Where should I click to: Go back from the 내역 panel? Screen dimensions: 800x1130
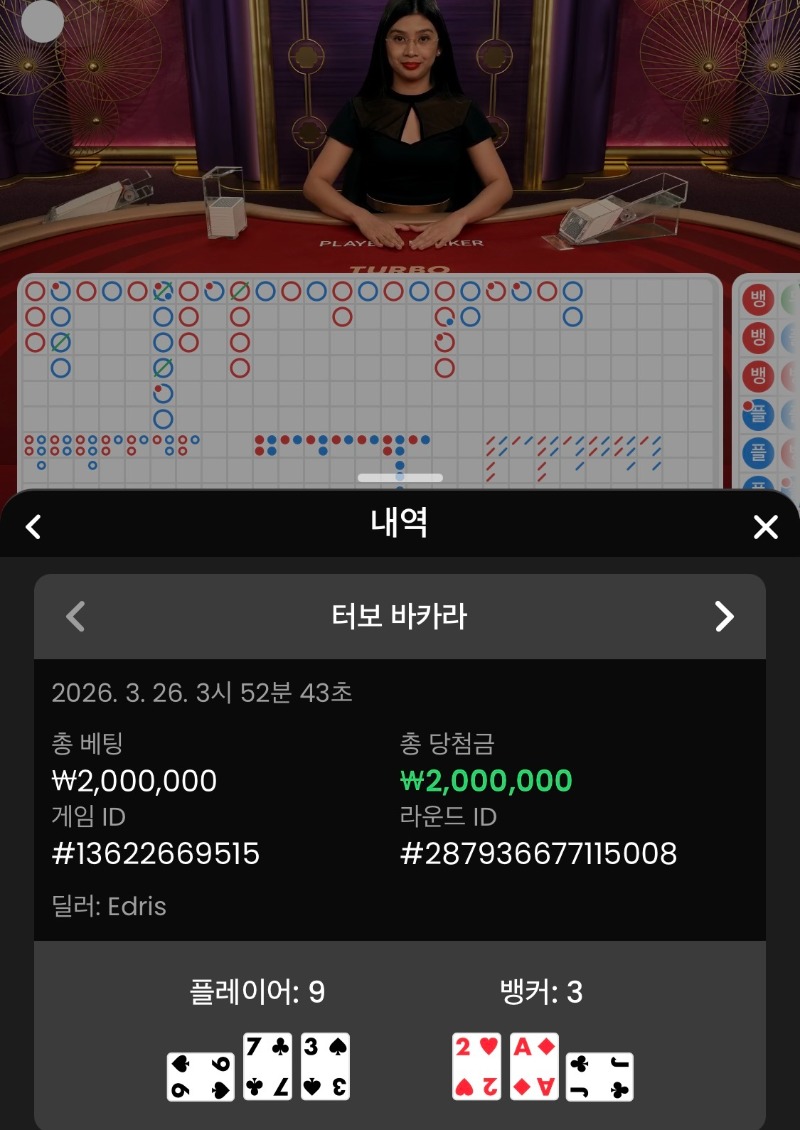pyautogui.click(x=33, y=526)
